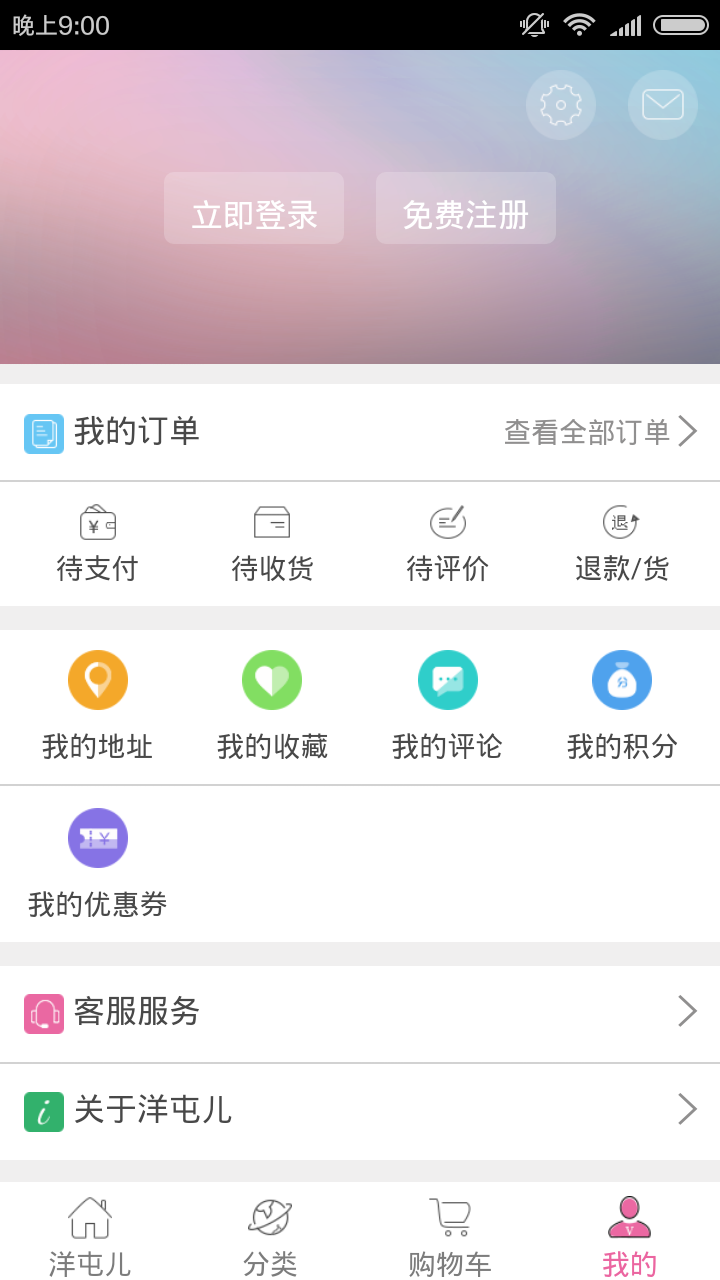Open the message envelope icon
This screenshot has height=1280, width=720.
[x=662, y=105]
